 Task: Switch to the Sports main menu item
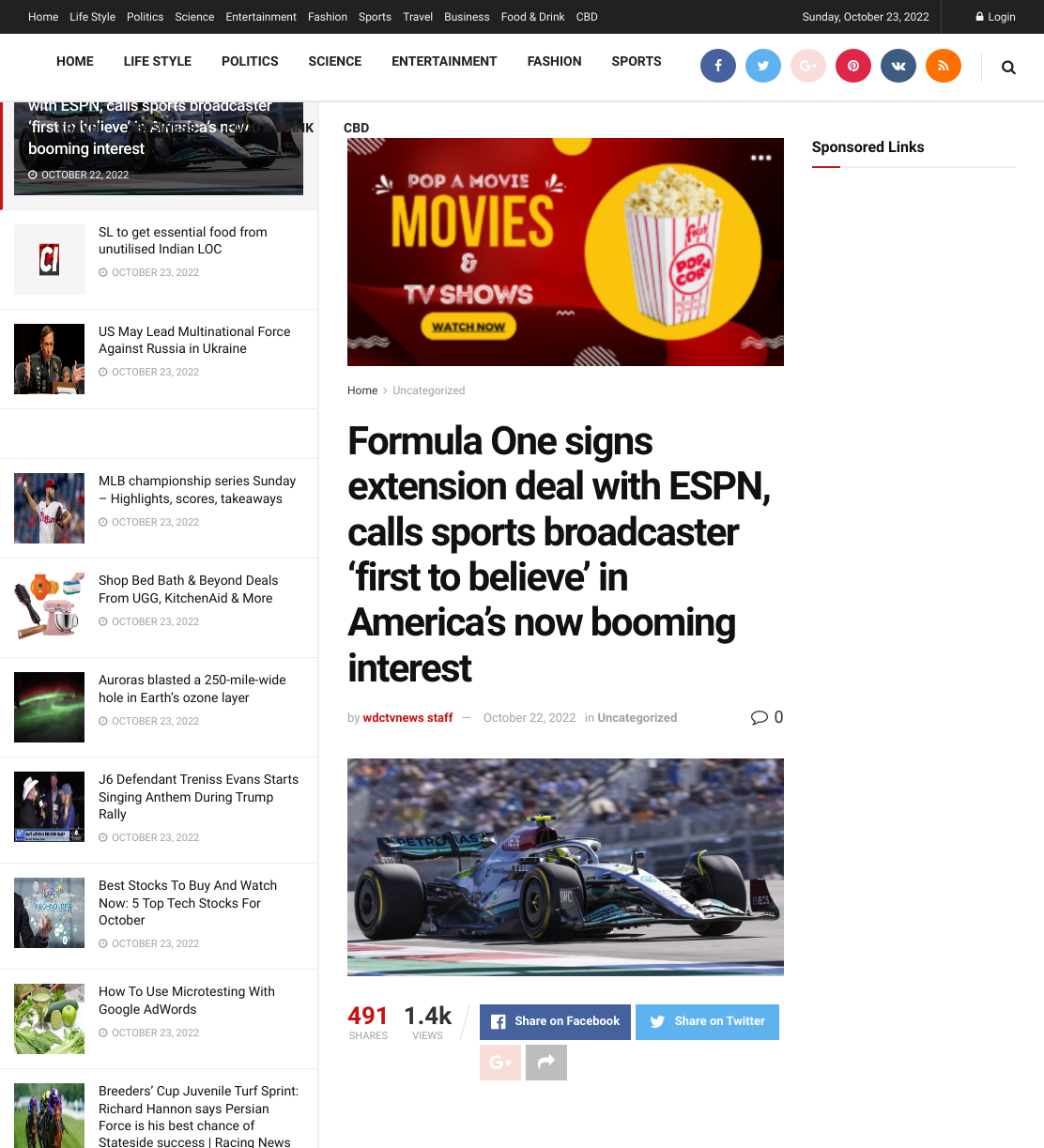tap(637, 61)
